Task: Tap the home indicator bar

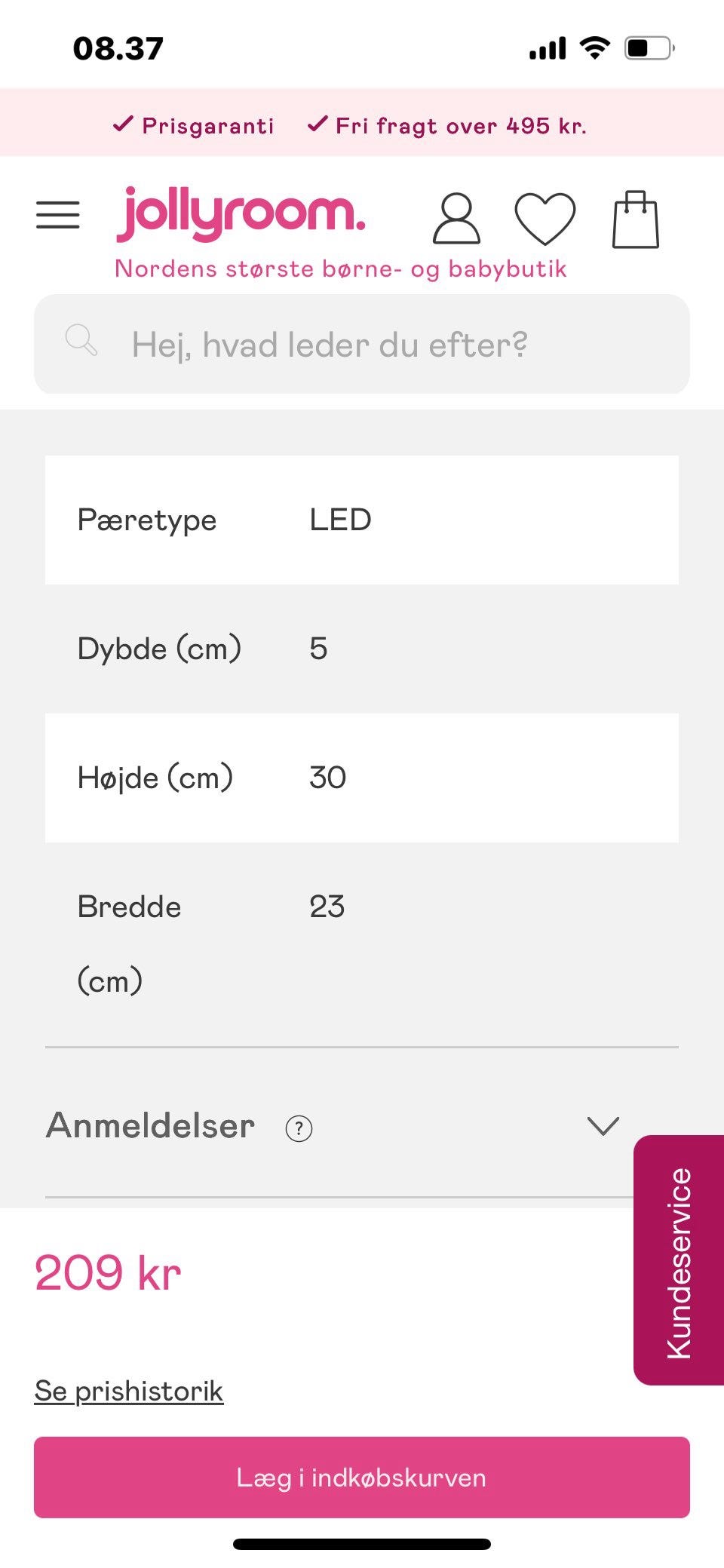Action: (361, 1543)
